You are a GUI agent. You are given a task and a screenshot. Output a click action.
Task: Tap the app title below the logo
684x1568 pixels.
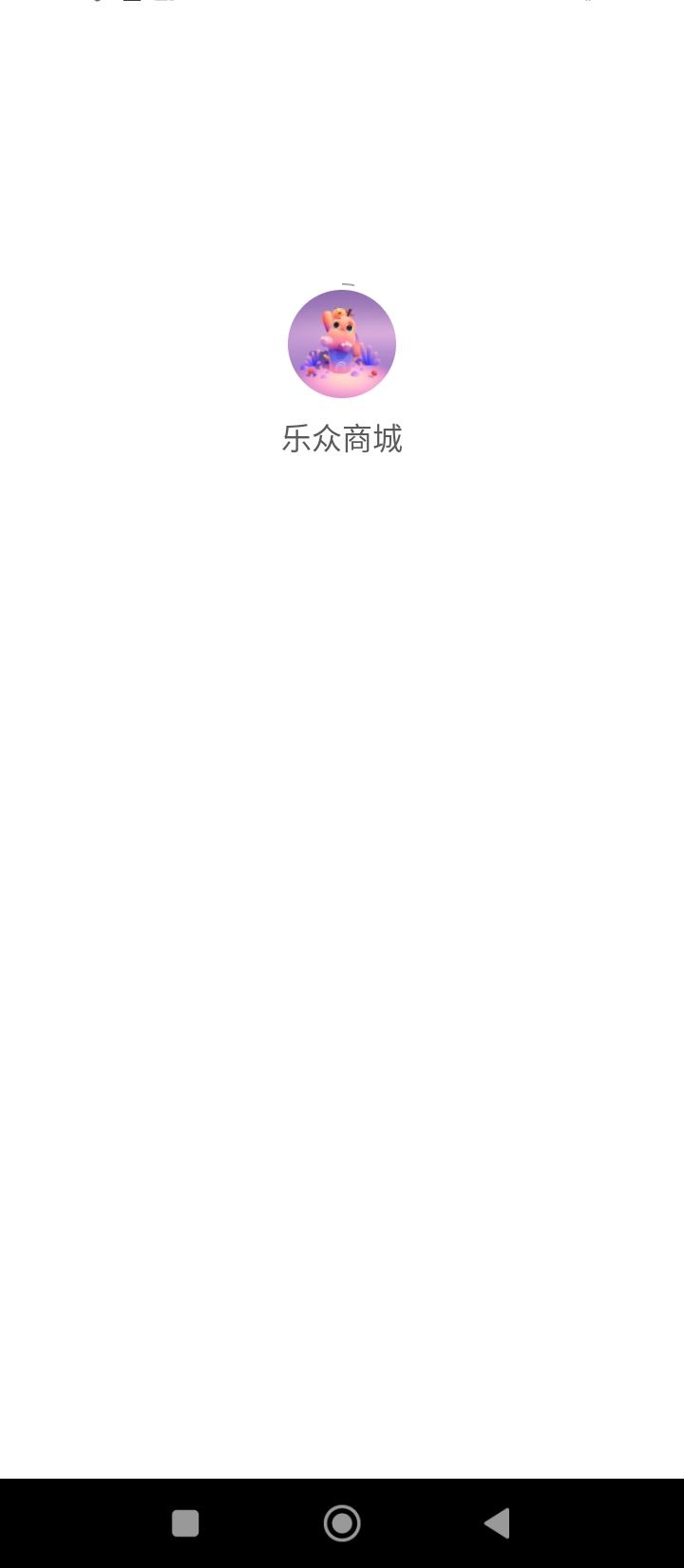[341, 440]
